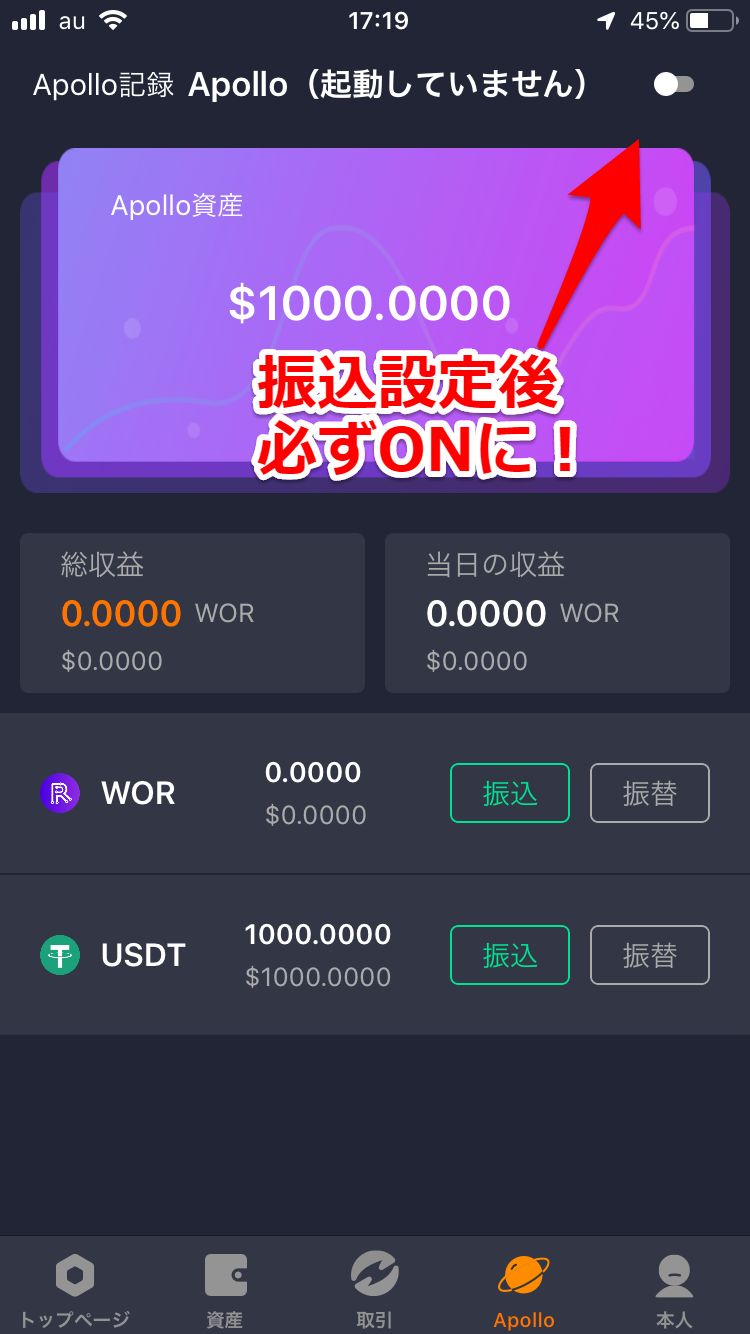Tap 振替 button for USDT

[x=650, y=955]
